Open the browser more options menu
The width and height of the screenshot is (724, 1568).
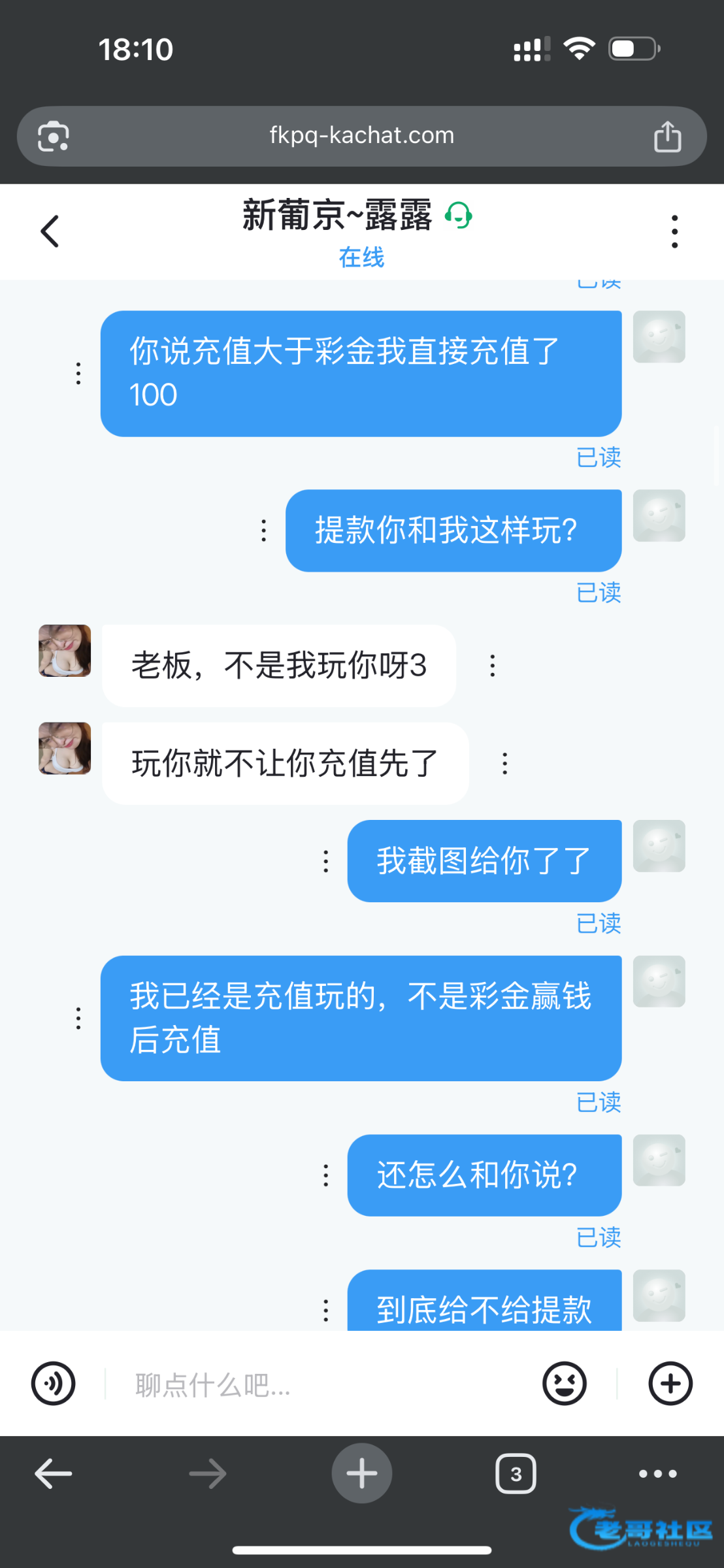(x=657, y=1473)
